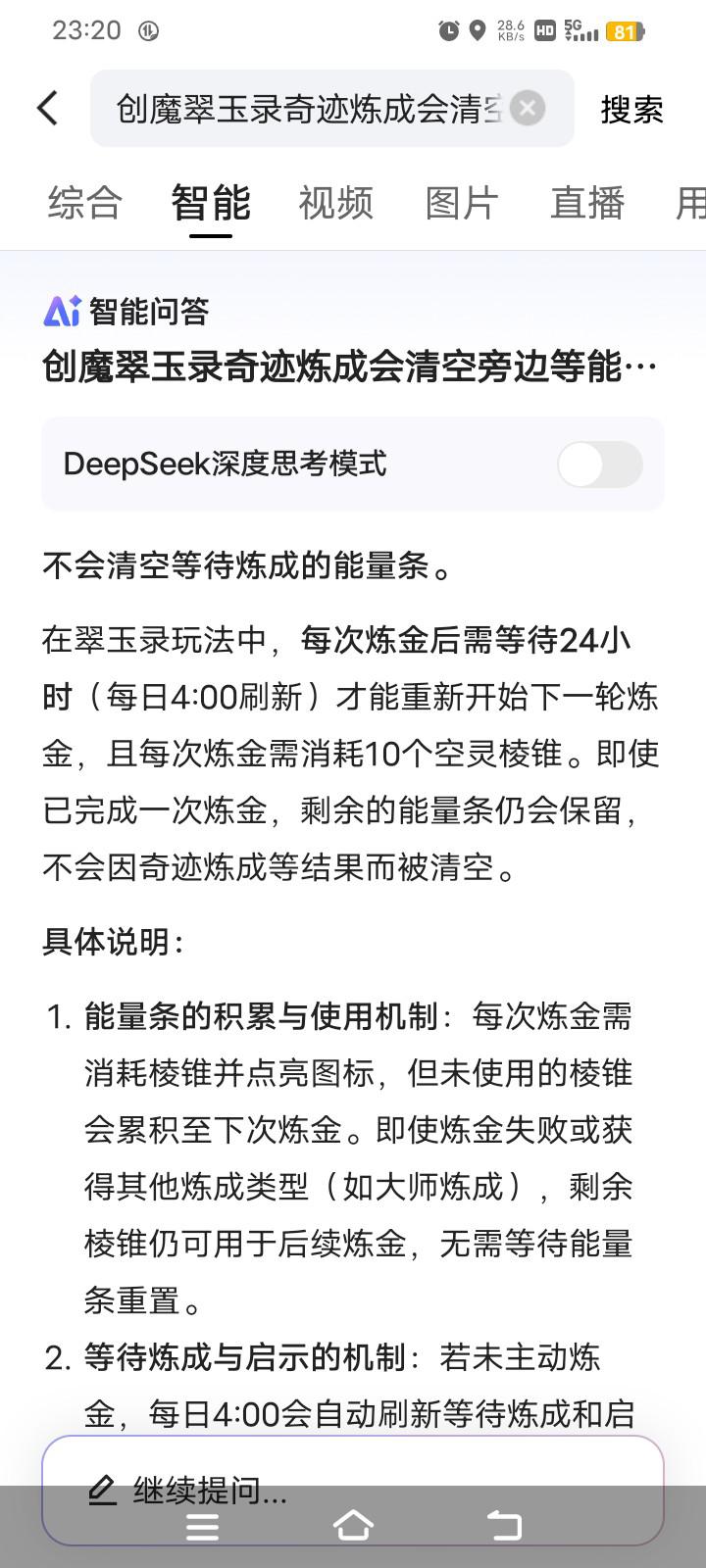Viewport: 706px width, 1568px height.
Task: Open recent apps via the menu navigation icon
Action: tap(202, 1524)
